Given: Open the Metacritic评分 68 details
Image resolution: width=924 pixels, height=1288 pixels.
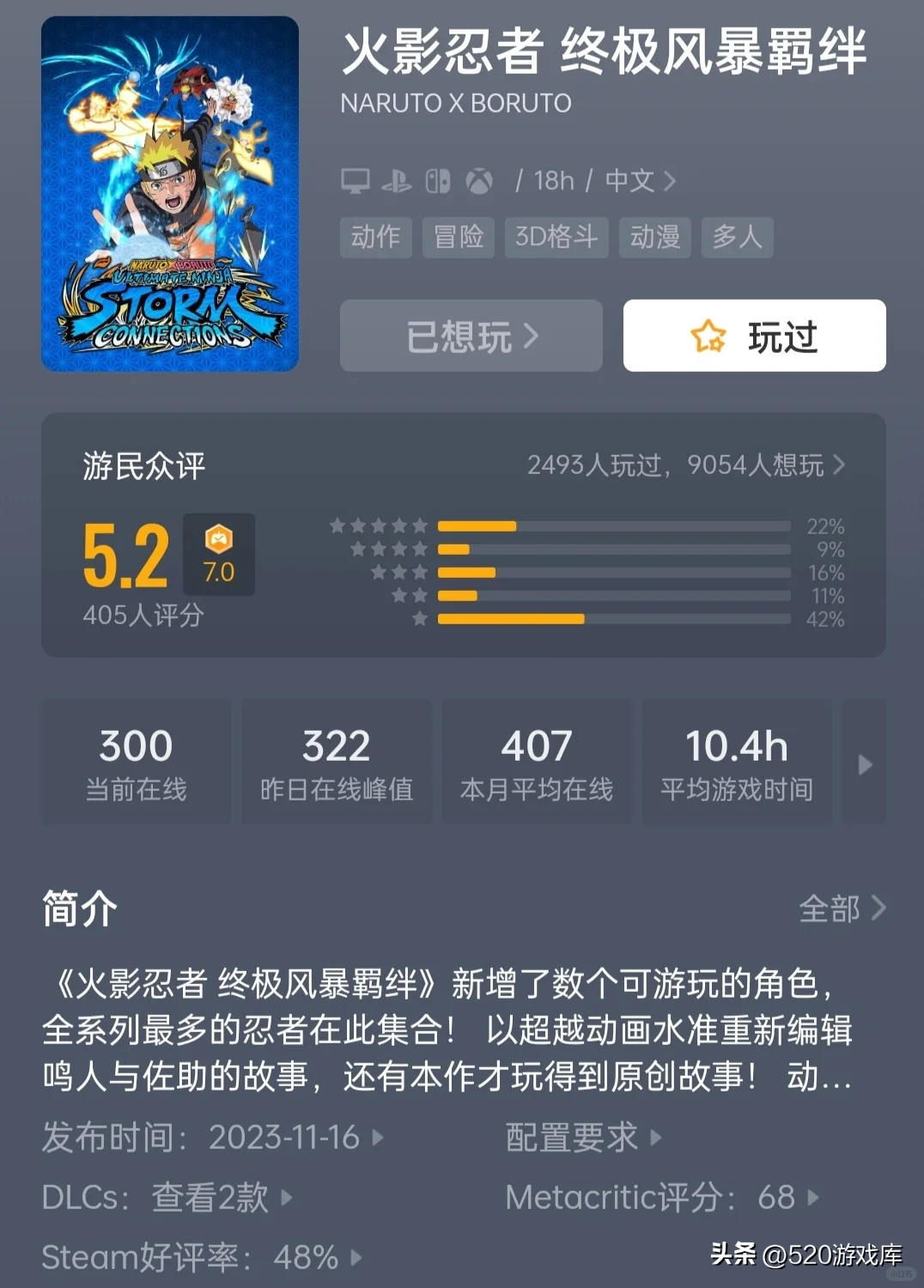Looking at the screenshot, I should [x=661, y=1197].
